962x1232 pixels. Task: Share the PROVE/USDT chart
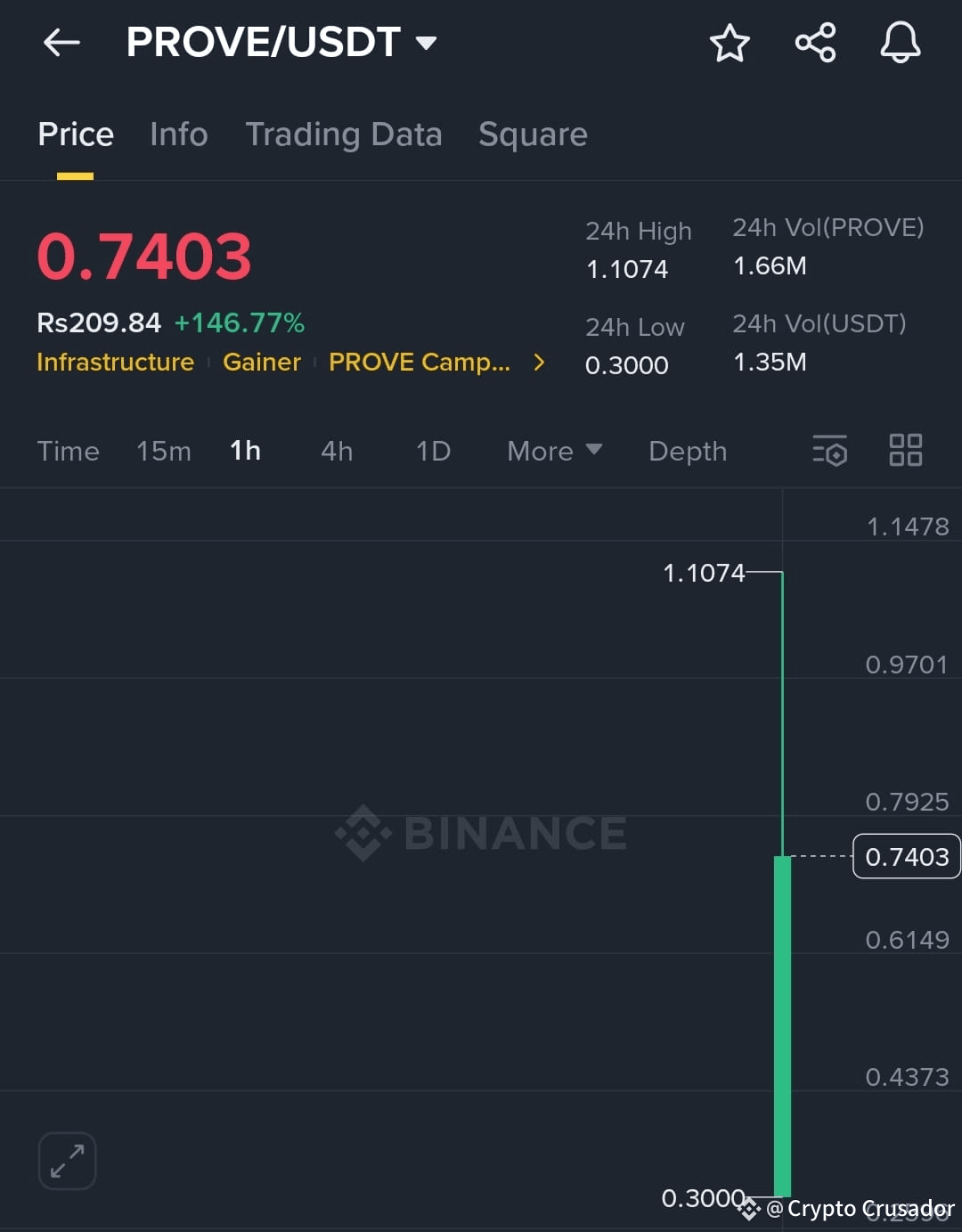click(814, 42)
